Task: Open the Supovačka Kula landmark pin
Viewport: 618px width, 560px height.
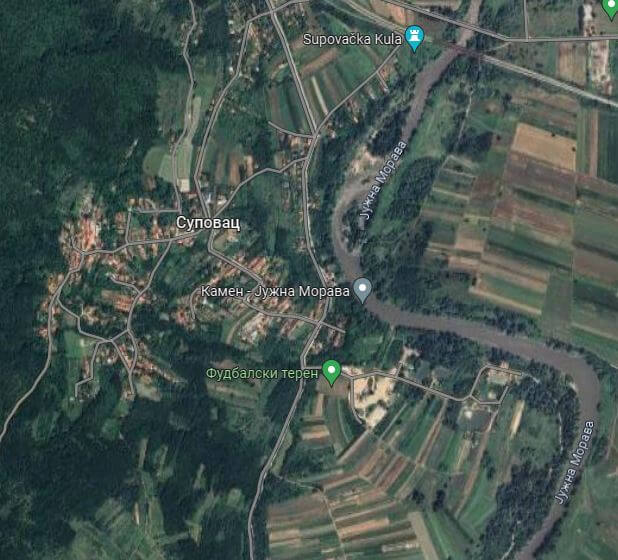Action: click(x=414, y=38)
